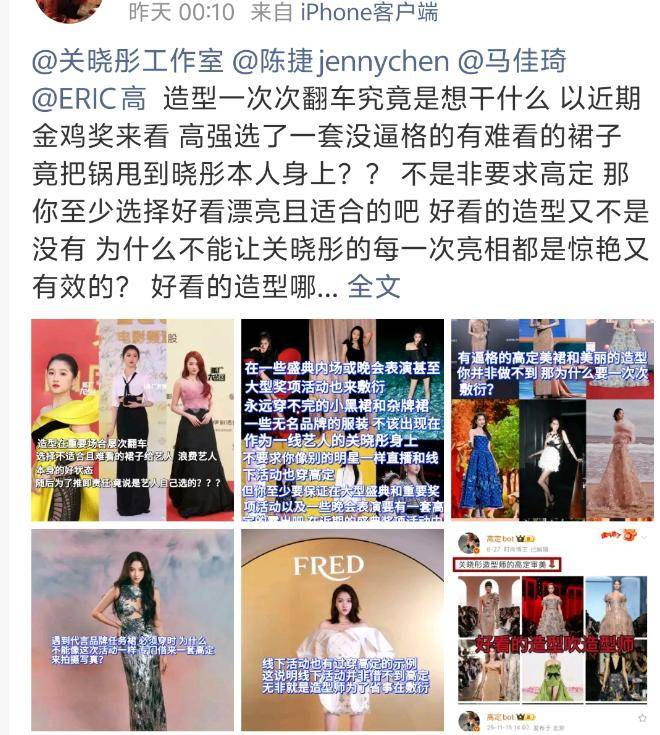
Task: View the photo captioned 遇到代言品牌任务裙
Action: pos(133,630)
